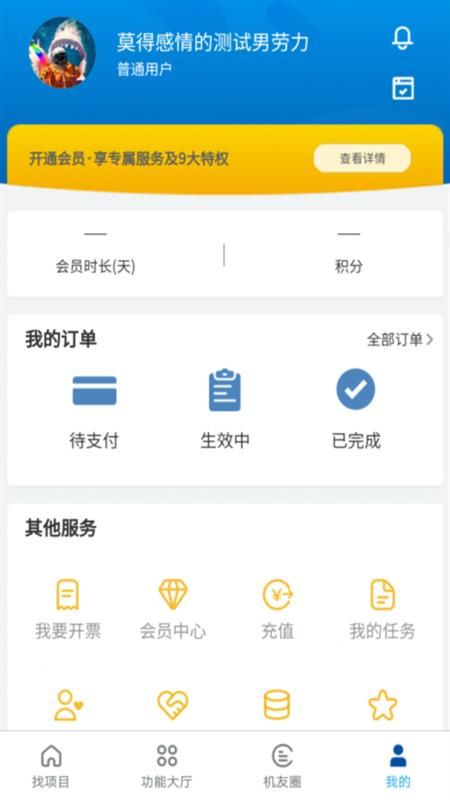
Task: Tap 查看详情 on membership banner
Action: pos(362,159)
